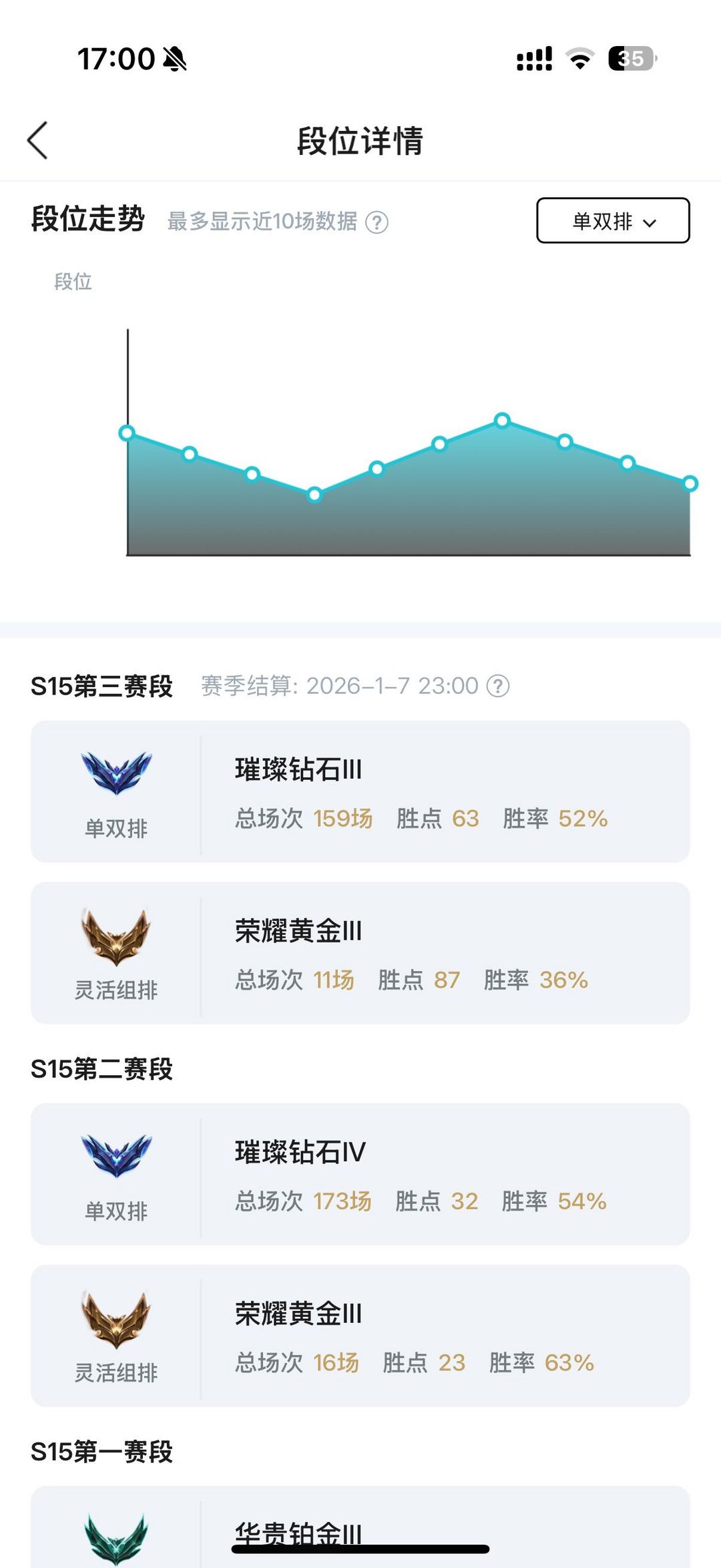Tap the 段位详情 page title
The height and width of the screenshot is (1568, 721).
[x=360, y=142]
